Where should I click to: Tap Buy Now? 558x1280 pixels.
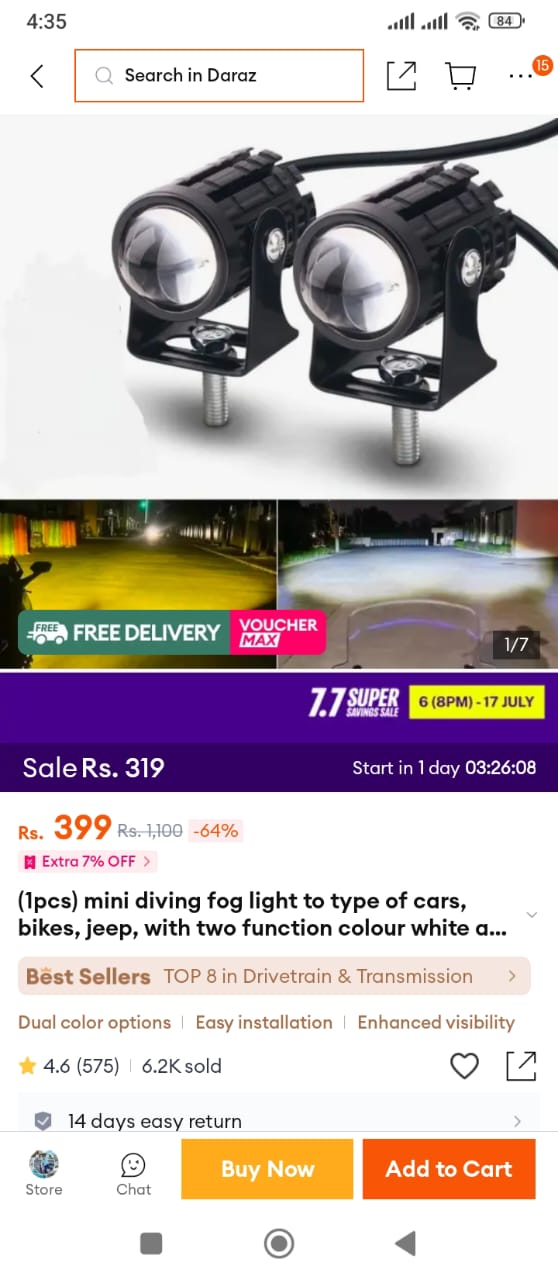[x=267, y=1169]
